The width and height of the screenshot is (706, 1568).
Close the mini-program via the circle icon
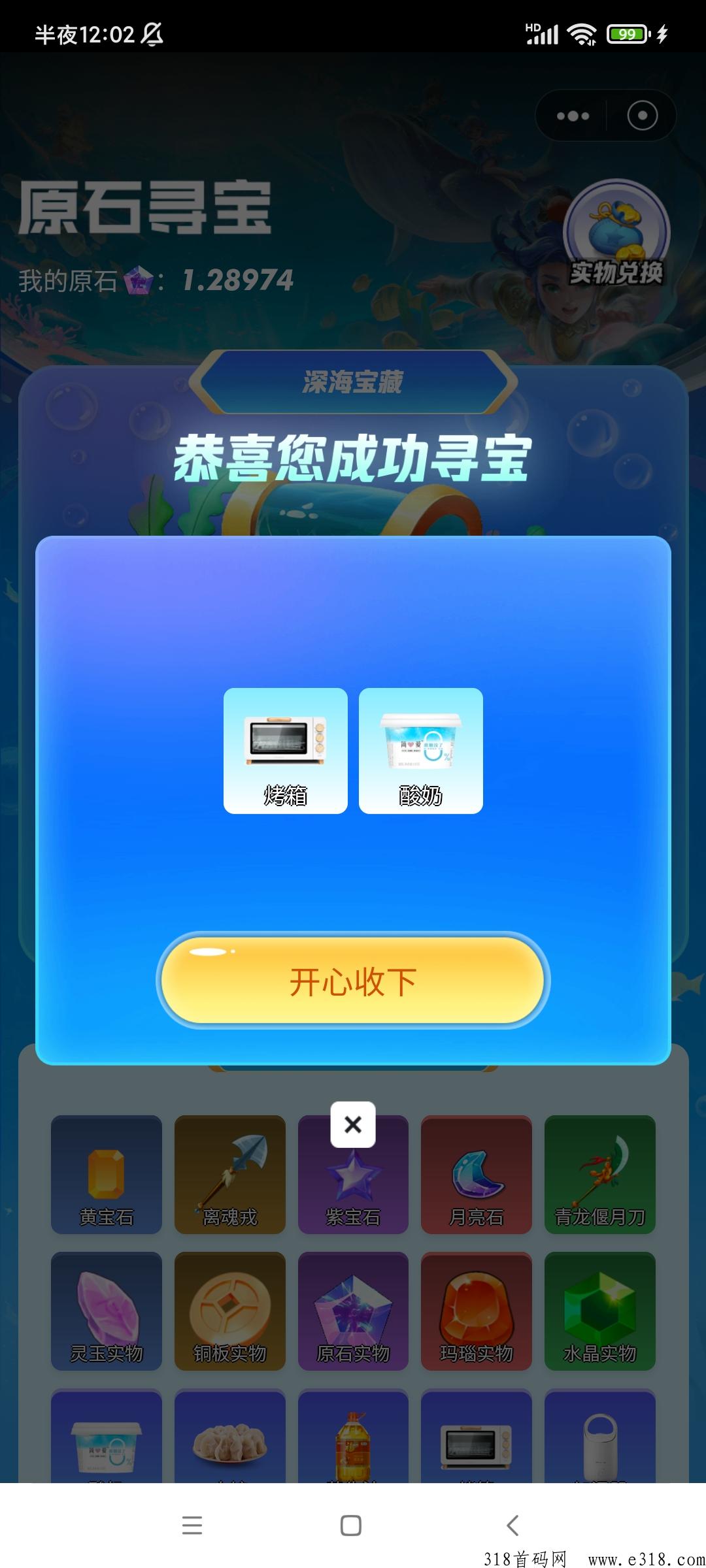[x=642, y=116]
